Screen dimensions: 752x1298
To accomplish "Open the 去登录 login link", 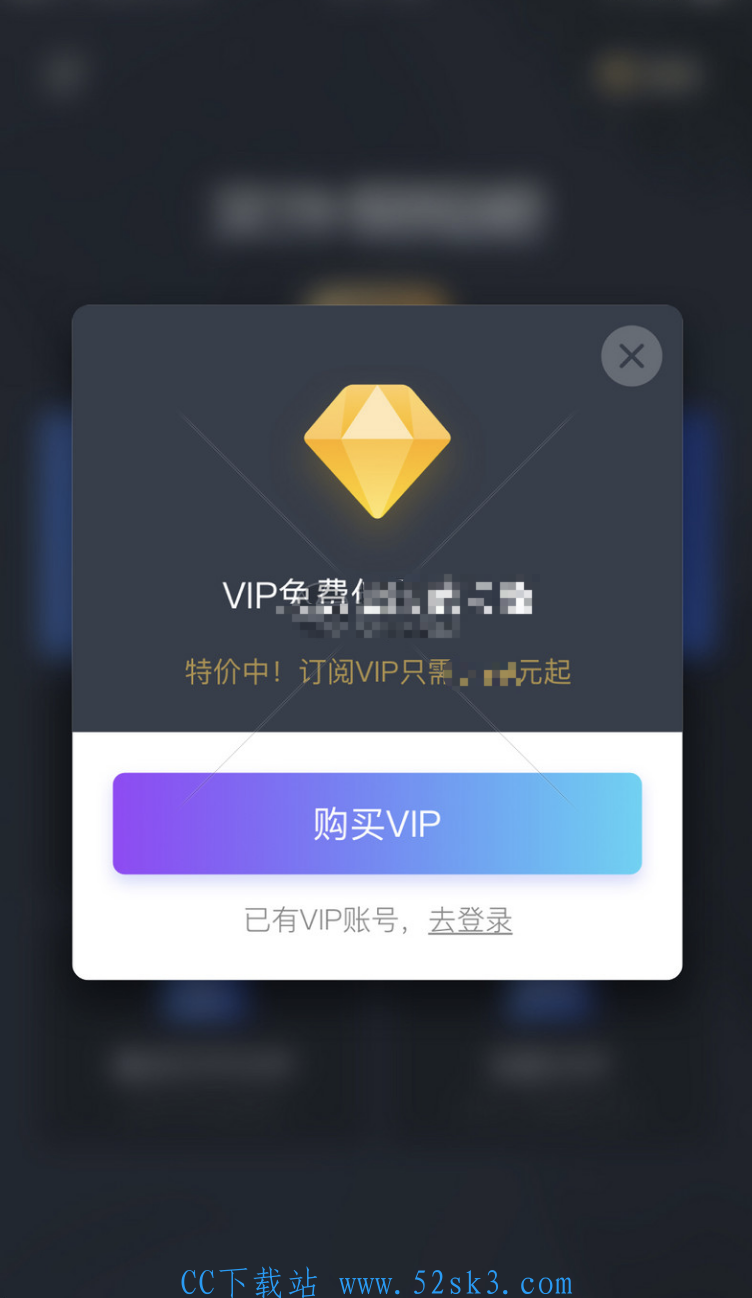I will pyautogui.click(x=470, y=920).
